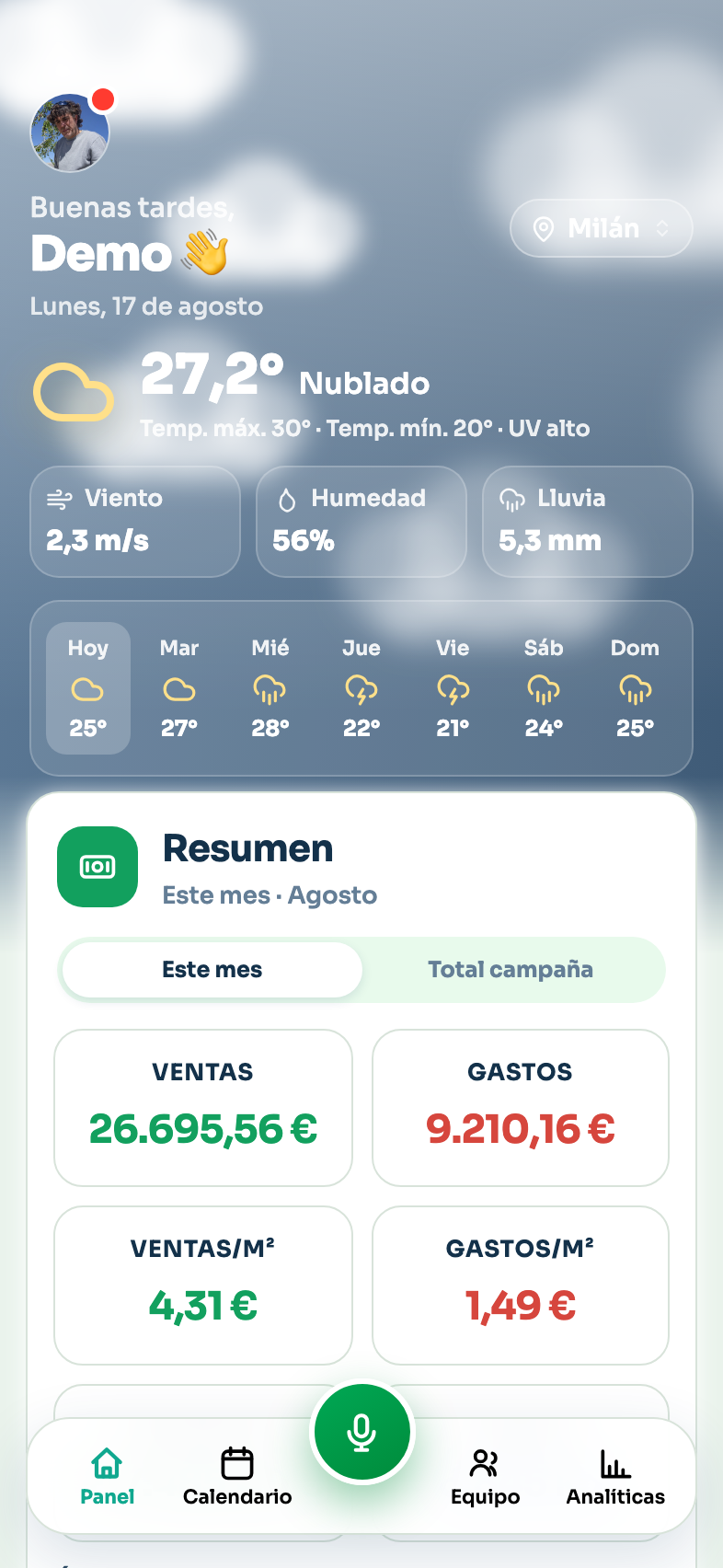This screenshot has width=723, height=1568.
Task: Open the Milán location dropdown
Action: (602, 228)
